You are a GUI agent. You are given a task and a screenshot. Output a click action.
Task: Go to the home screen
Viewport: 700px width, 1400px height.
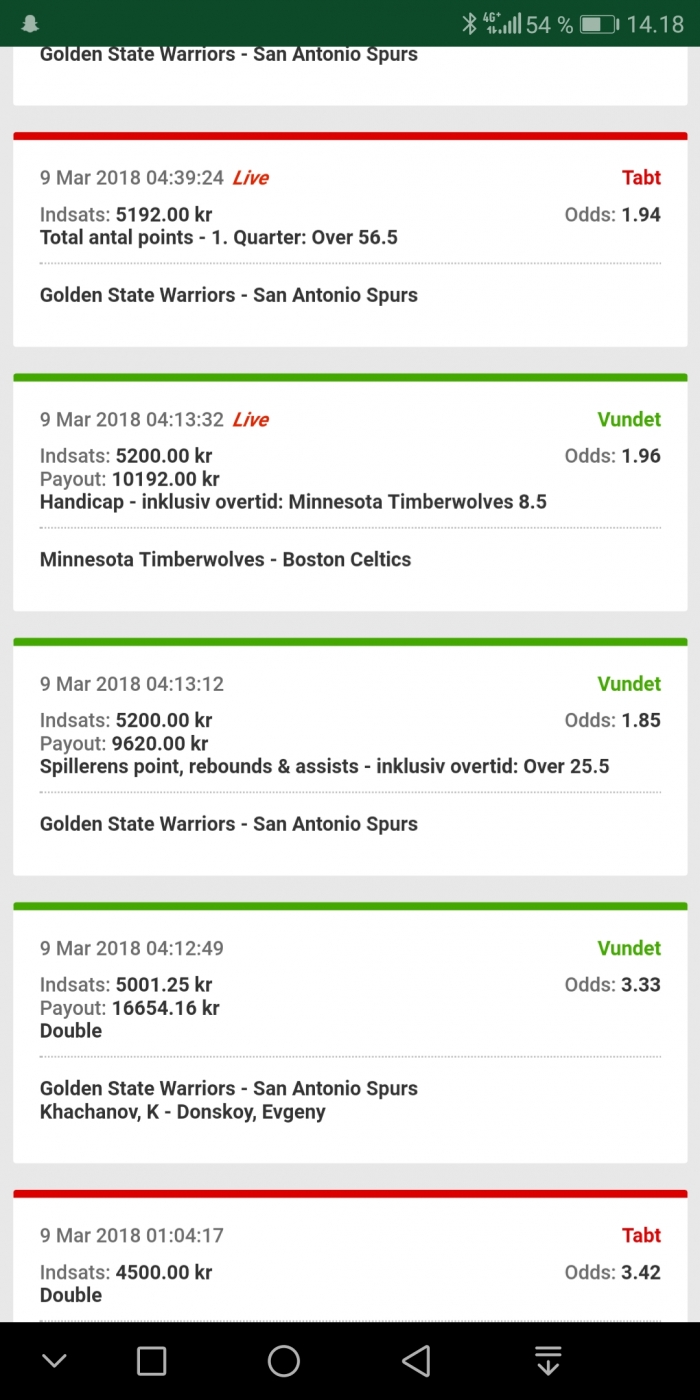[x=284, y=1361]
